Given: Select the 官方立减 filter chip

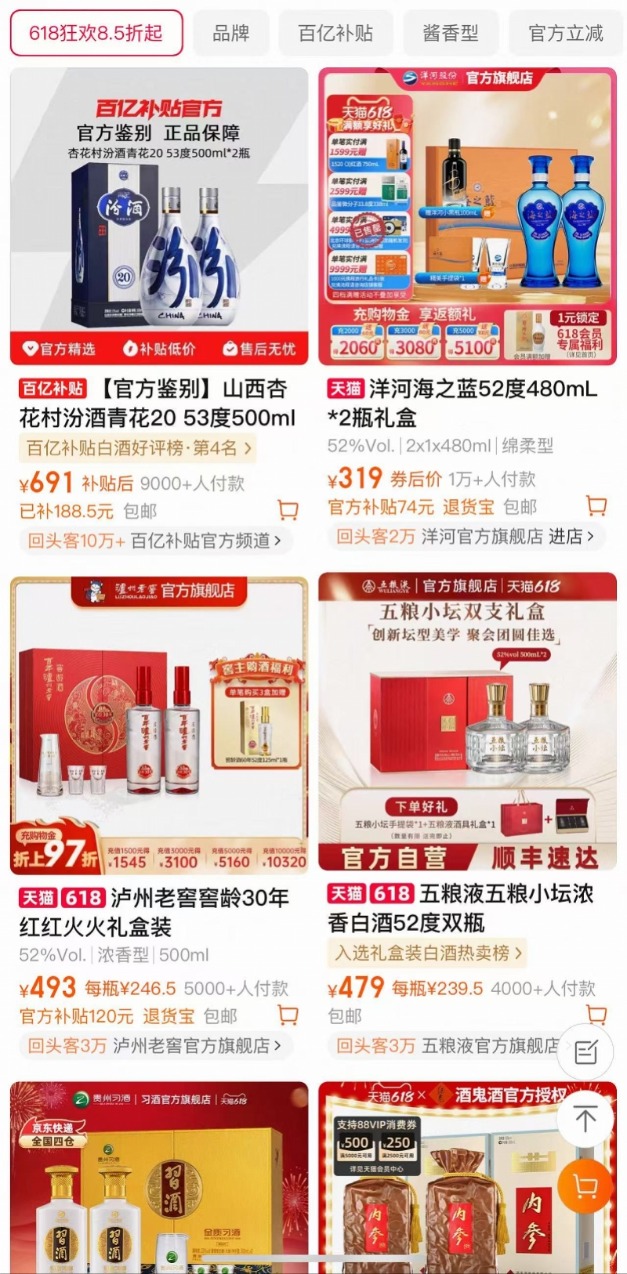Looking at the screenshot, I should [x=566, y=33].
